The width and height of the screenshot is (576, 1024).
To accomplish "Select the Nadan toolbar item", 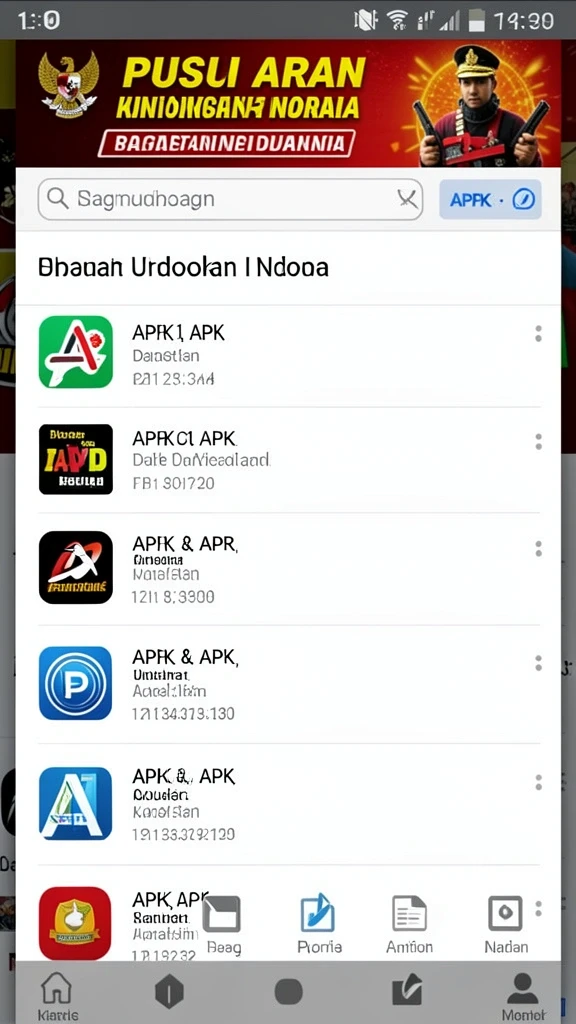I will (505, 924).
